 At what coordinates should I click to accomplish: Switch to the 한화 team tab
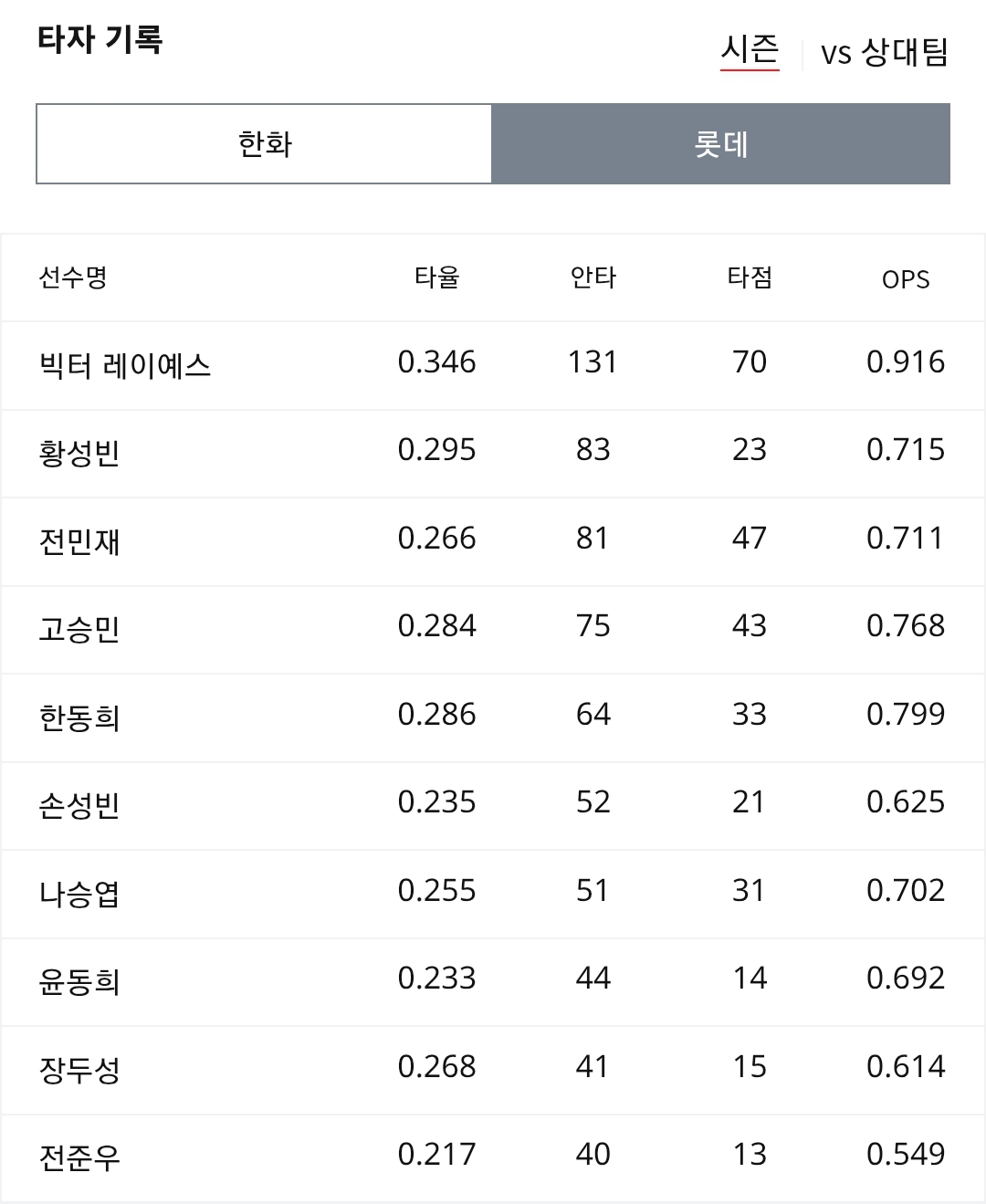point(264,143)
